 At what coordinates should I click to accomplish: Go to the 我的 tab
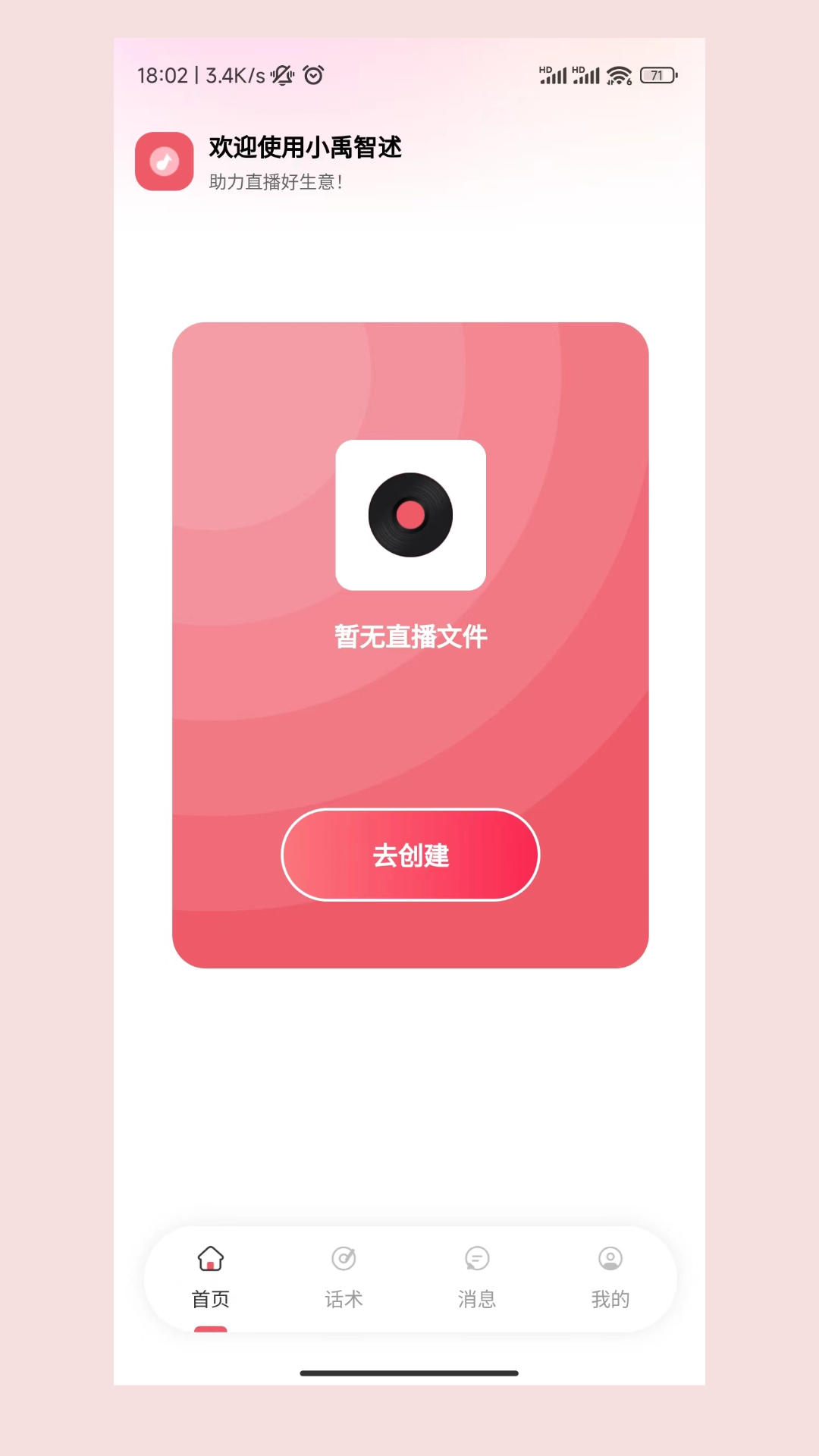pyautogui.click(x=610, y=1278)
